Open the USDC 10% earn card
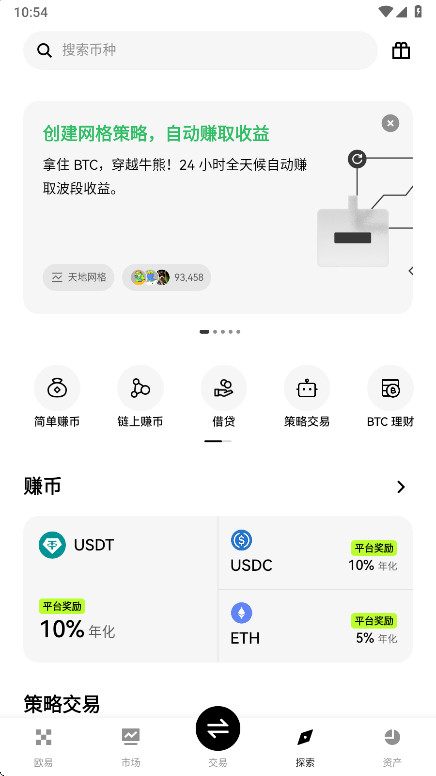 click(315, 553)
